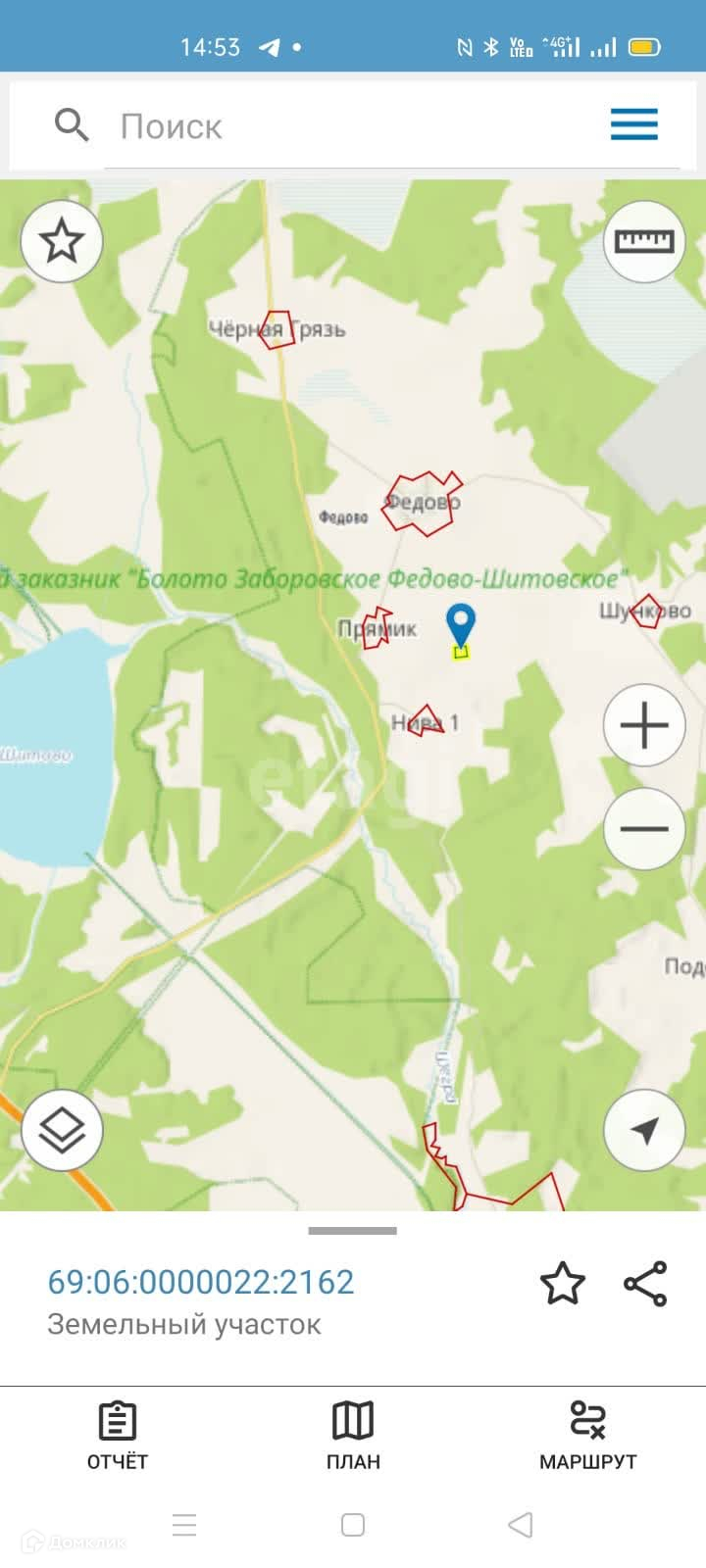Image resolution: width=706 pixels, height=1568 pixels.
Task: Open cadastral number 69:06:0000022:2162
Action: coord(201,1282)
